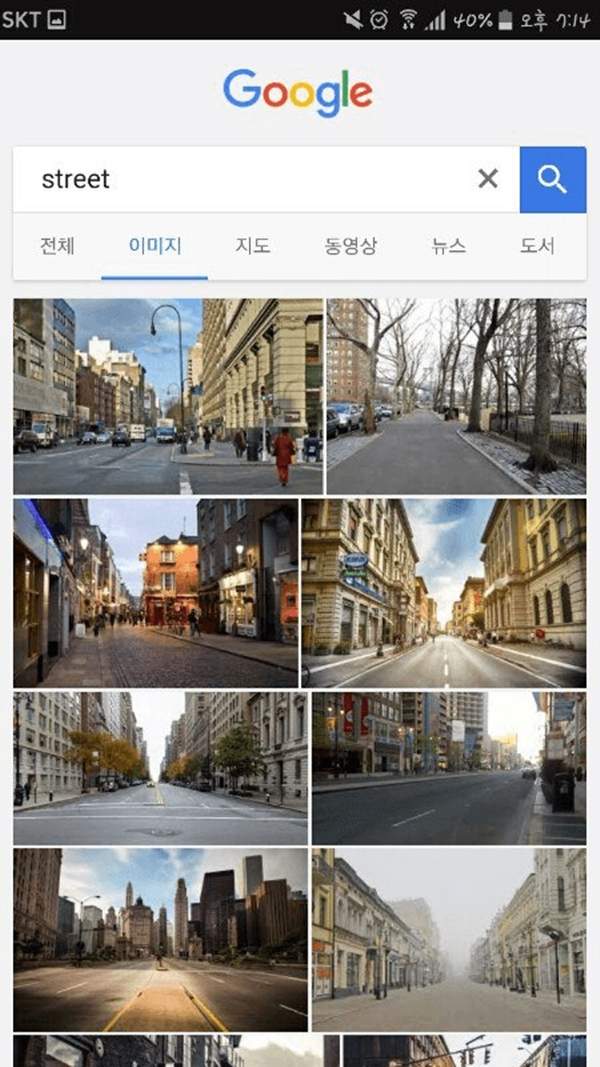Open the skyscraper skyline street image
The width and height of the screenshot is (600, 1067).
click(x=160, y=939)
